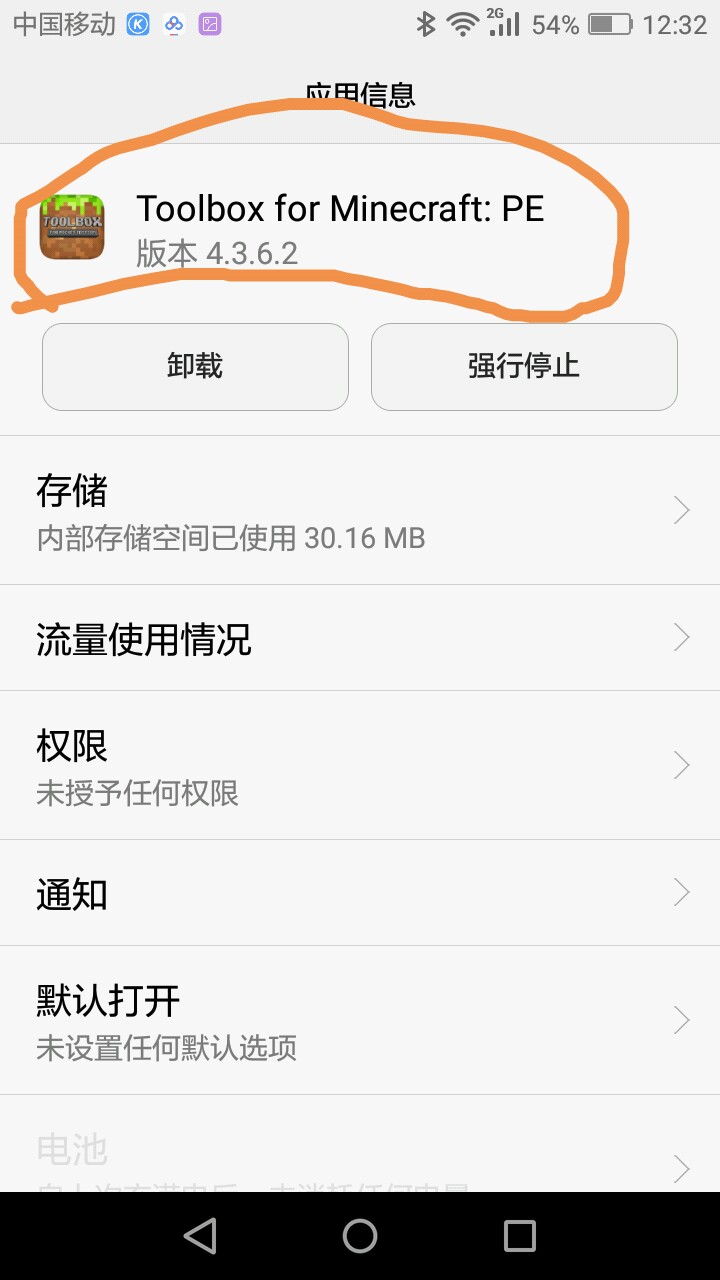View 流量使用情况 data usage

[x=360, y=638]
